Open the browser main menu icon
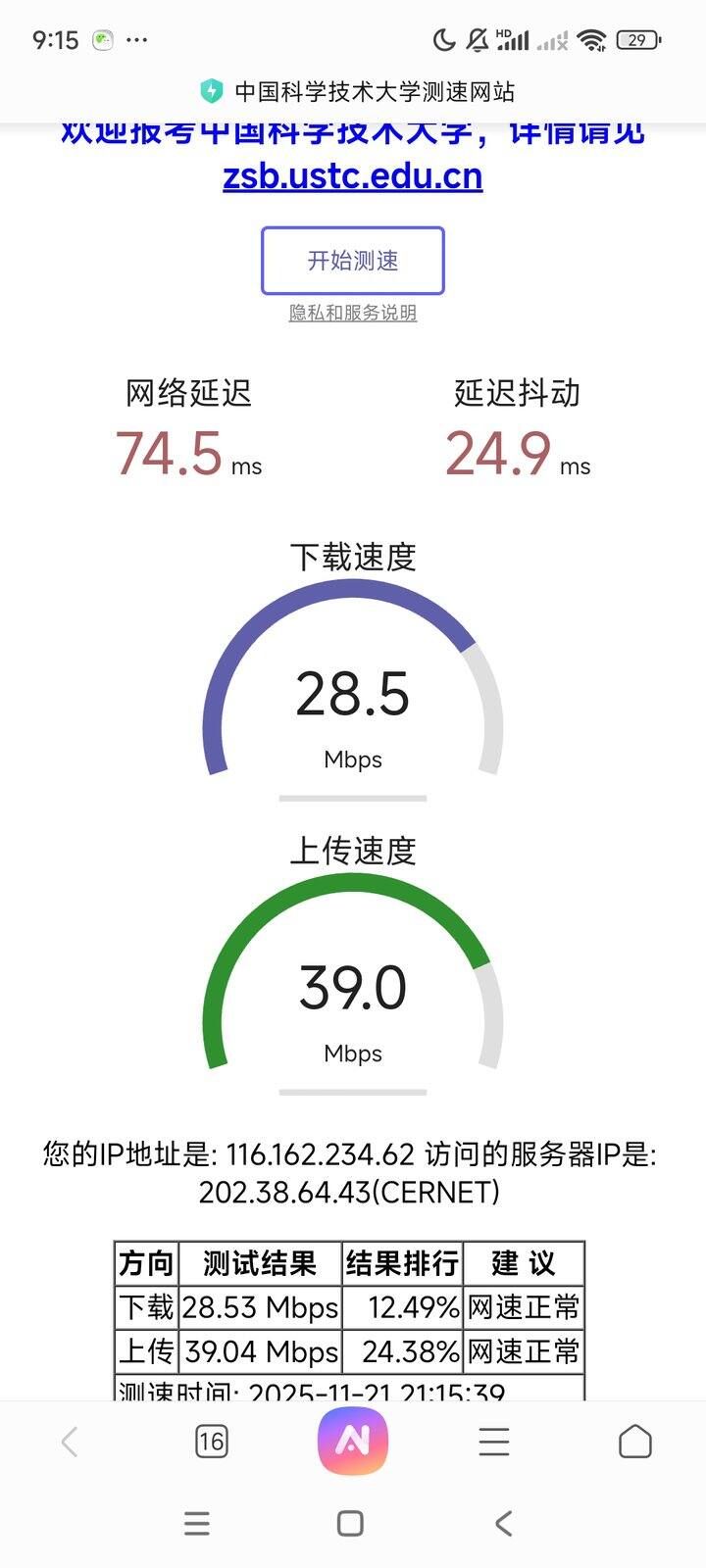 click(x=494, y=1442)
